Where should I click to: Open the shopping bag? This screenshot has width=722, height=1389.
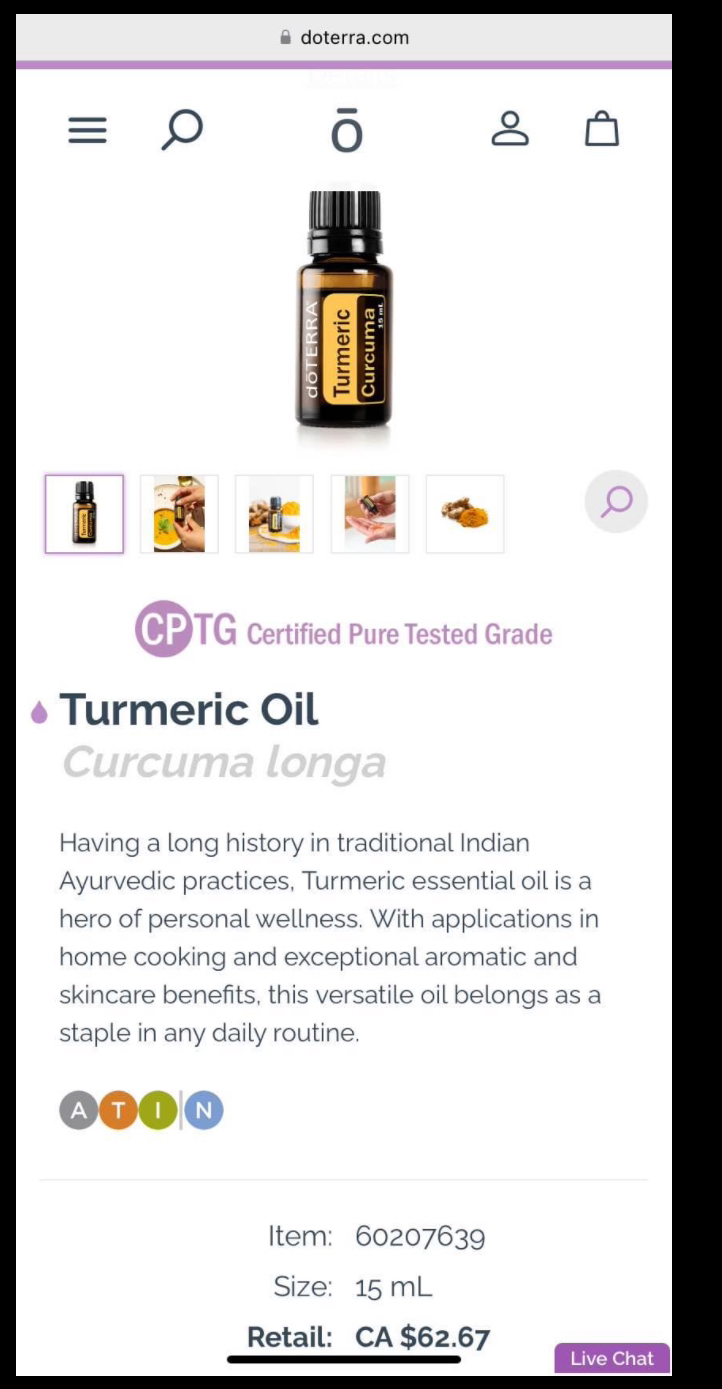tap(601, 129)
